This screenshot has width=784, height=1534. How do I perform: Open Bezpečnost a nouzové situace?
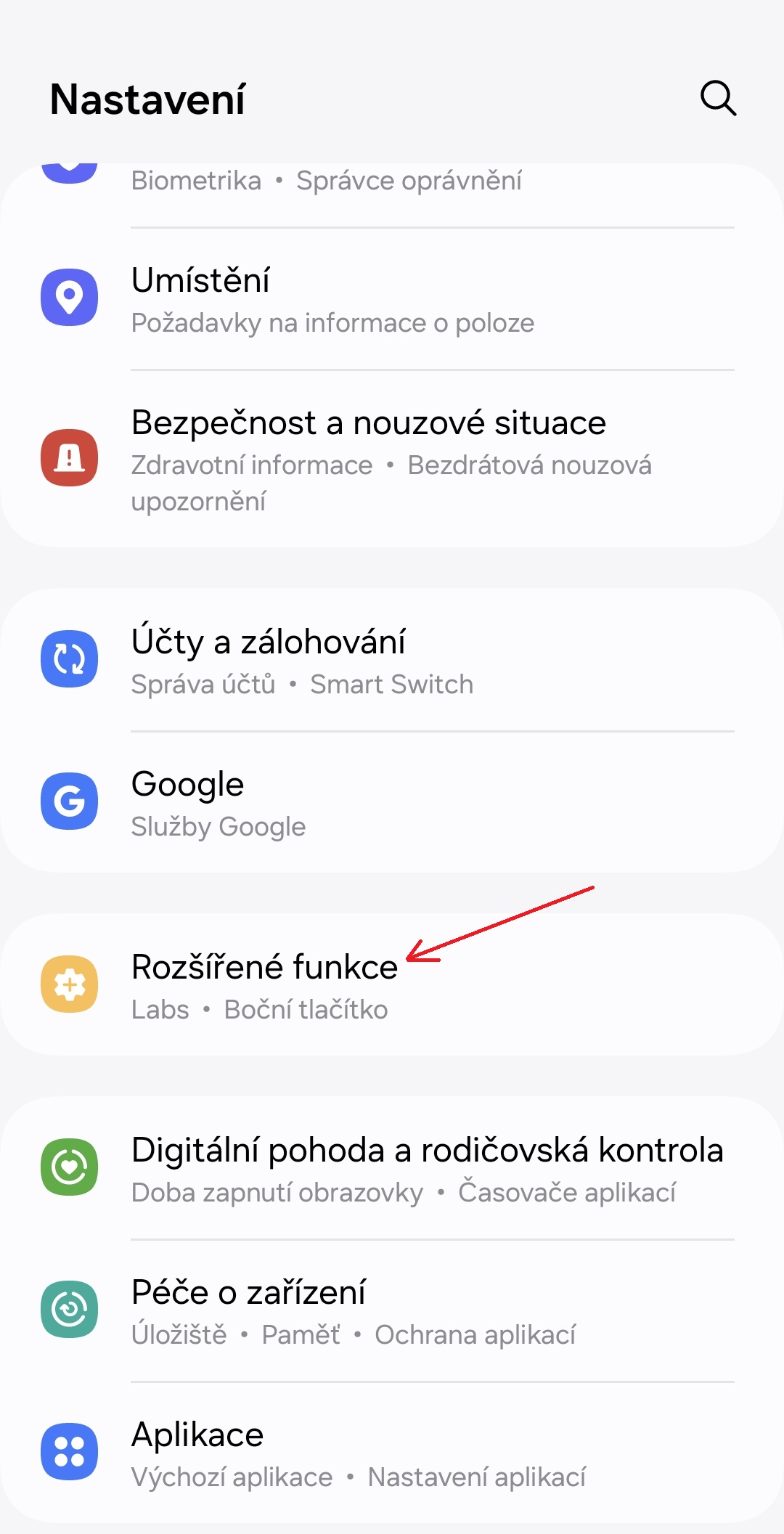tap(392, 459)
